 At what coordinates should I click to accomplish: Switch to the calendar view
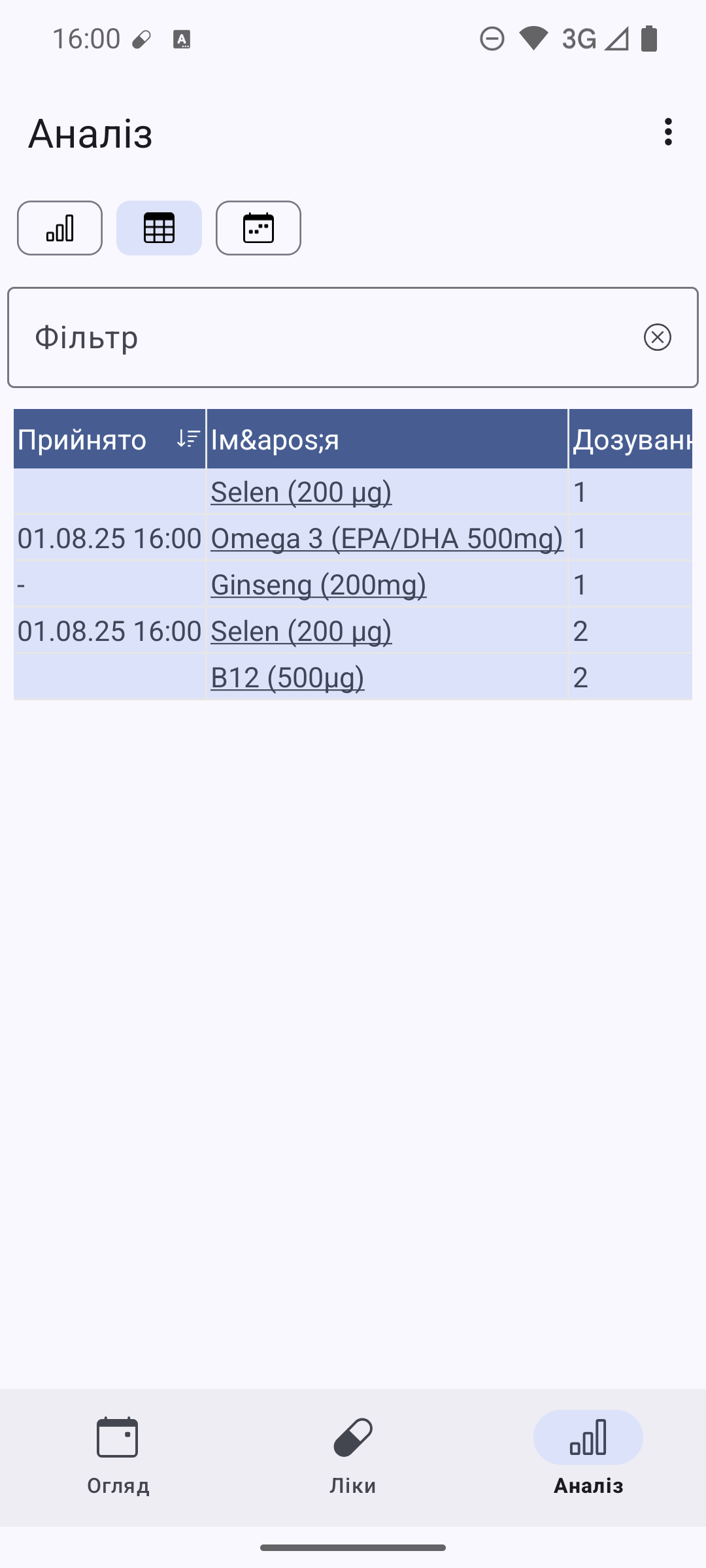click(x=258, y=228)
